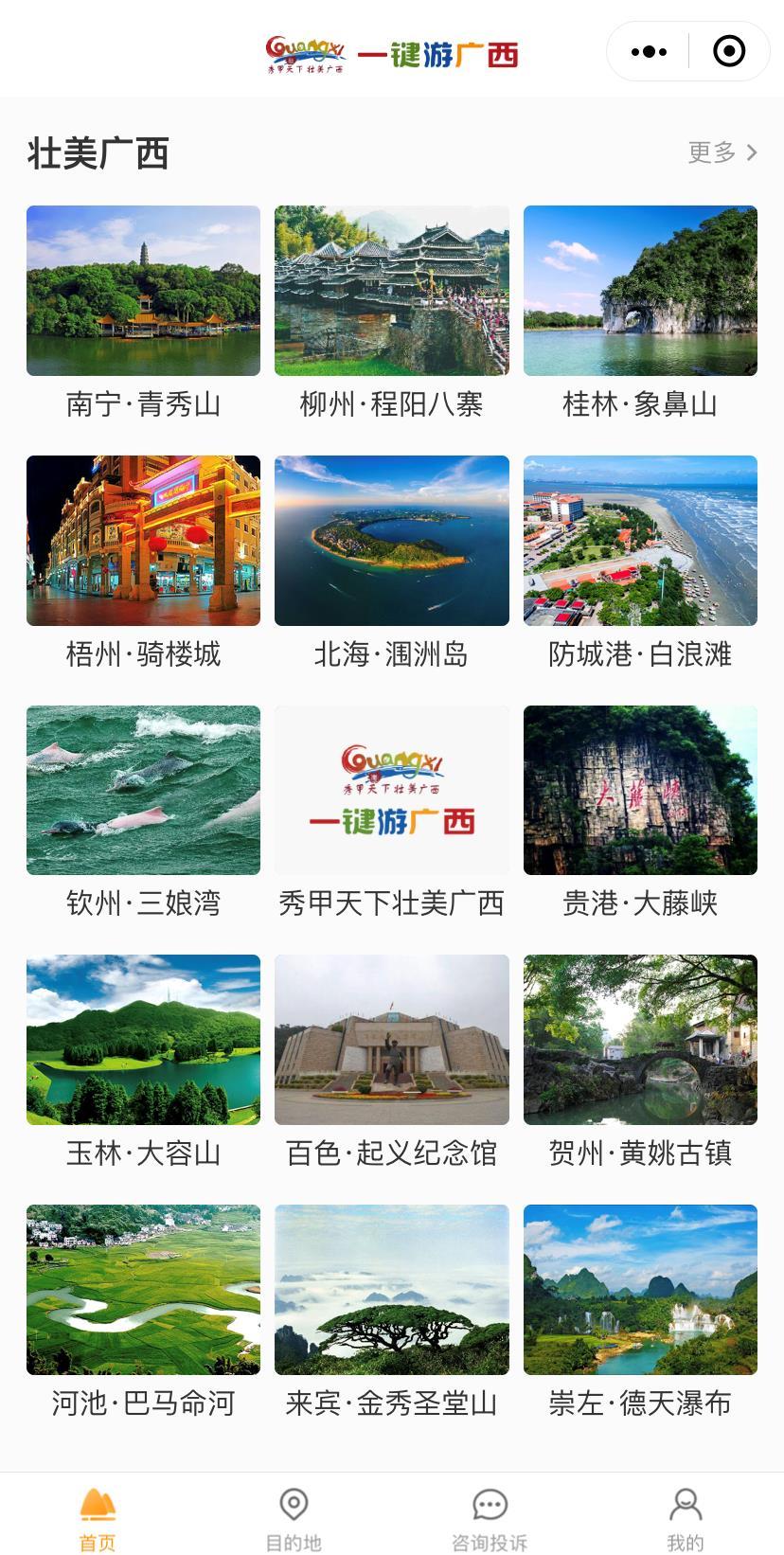Go to the 咨询投诉 tab

[x=490, y=1516]
